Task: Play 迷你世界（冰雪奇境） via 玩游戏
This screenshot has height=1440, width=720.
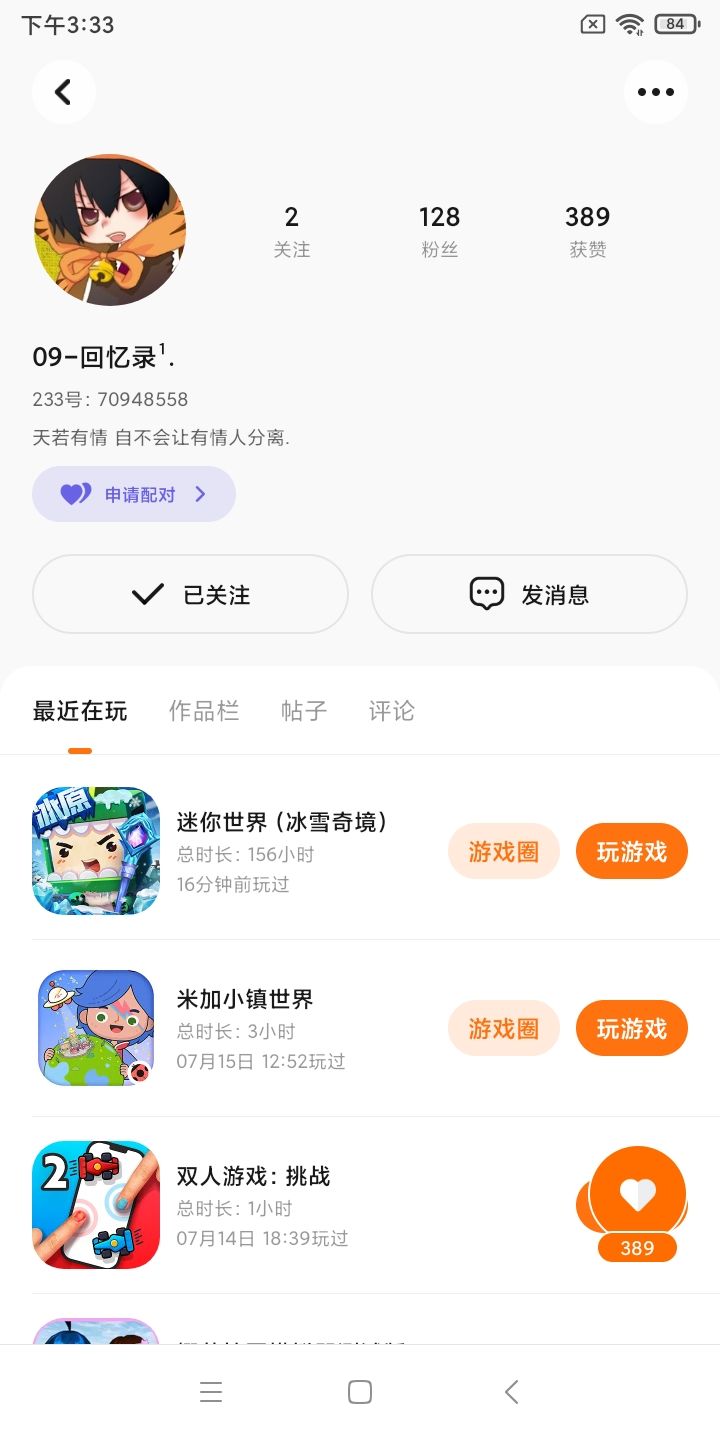Action: pyautogui.click(x=631, y=851)
